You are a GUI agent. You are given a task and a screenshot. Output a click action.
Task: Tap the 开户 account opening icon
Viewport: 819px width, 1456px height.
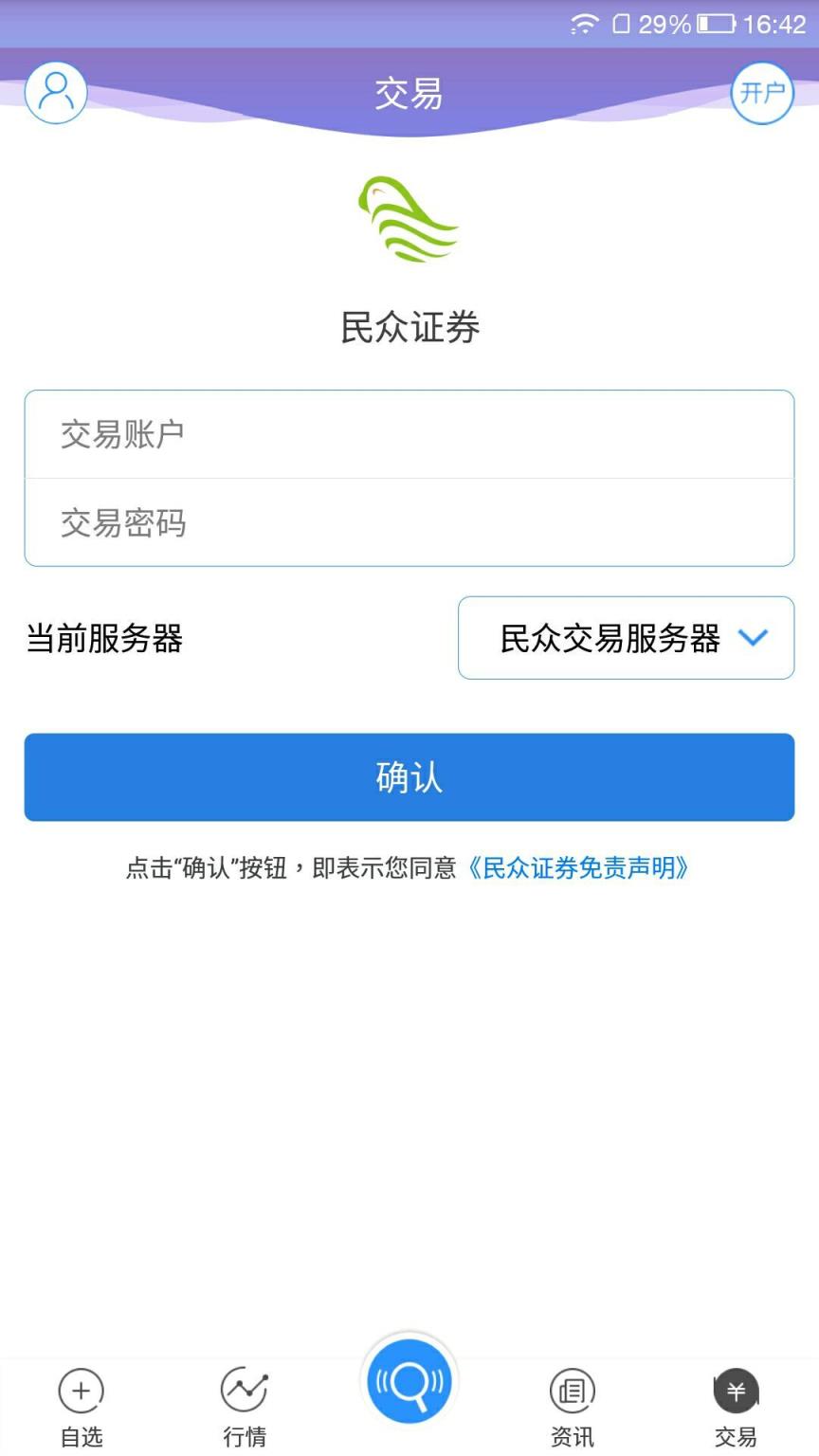[x=762, y=93]
